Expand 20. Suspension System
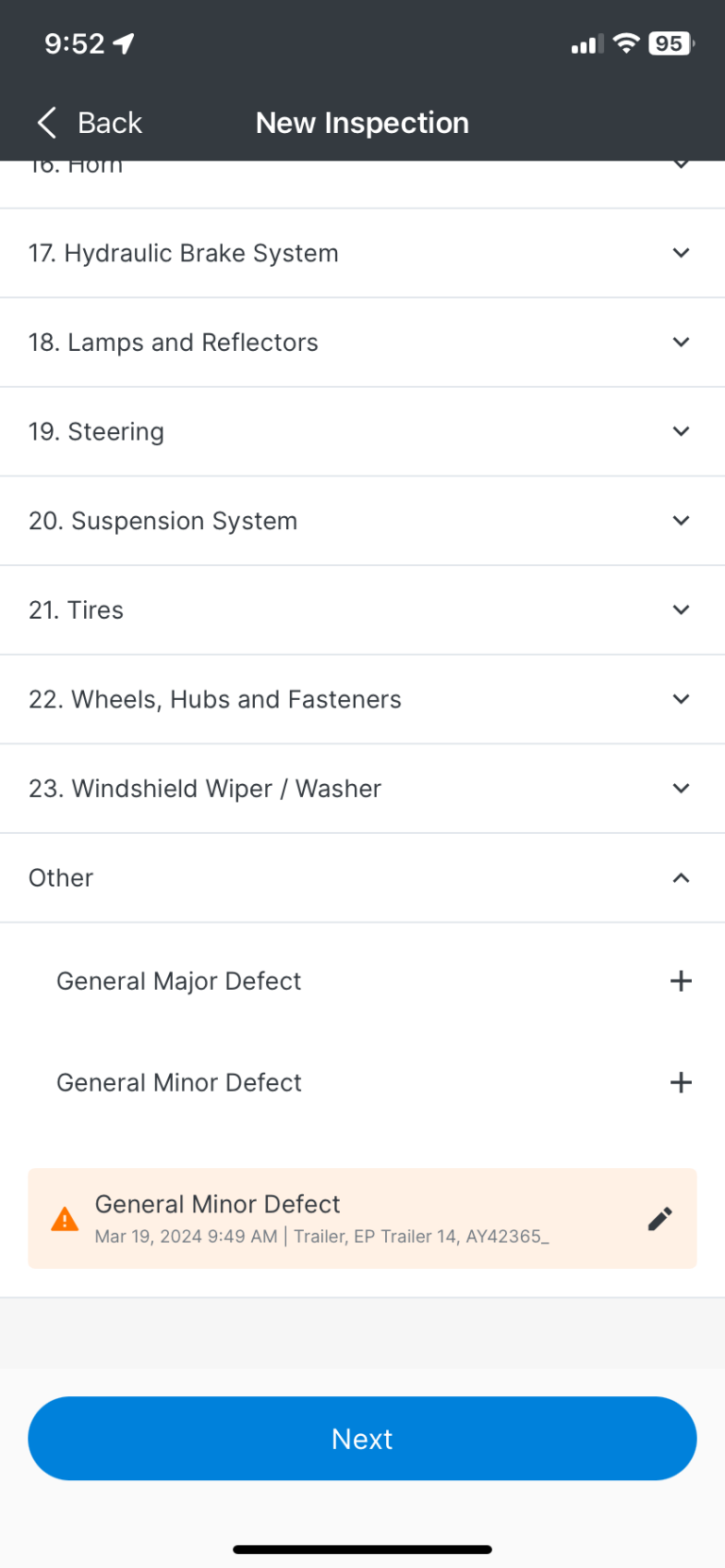 pos(362,521)
